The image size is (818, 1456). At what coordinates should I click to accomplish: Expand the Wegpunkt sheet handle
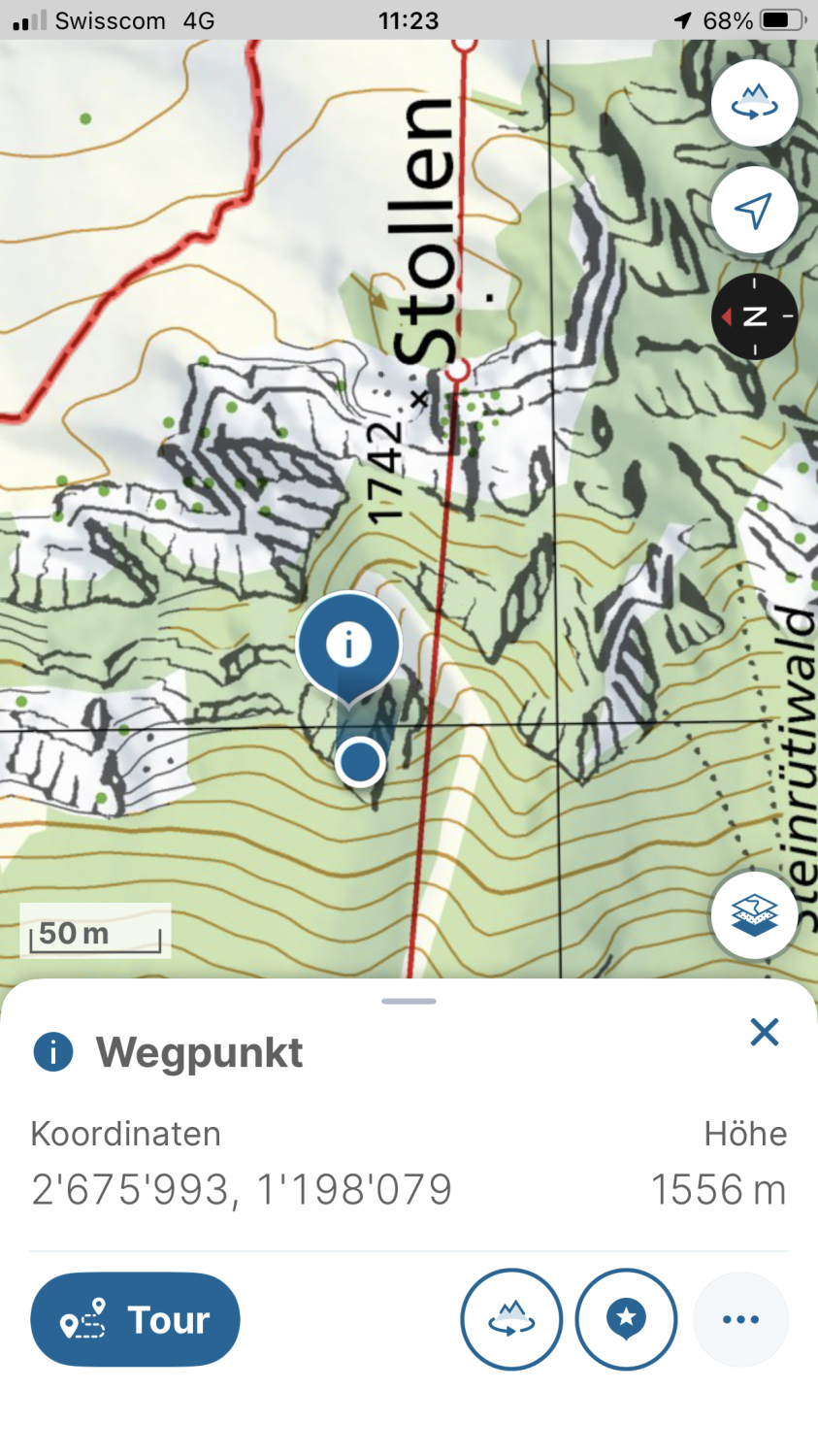[x=409, y=1001]
